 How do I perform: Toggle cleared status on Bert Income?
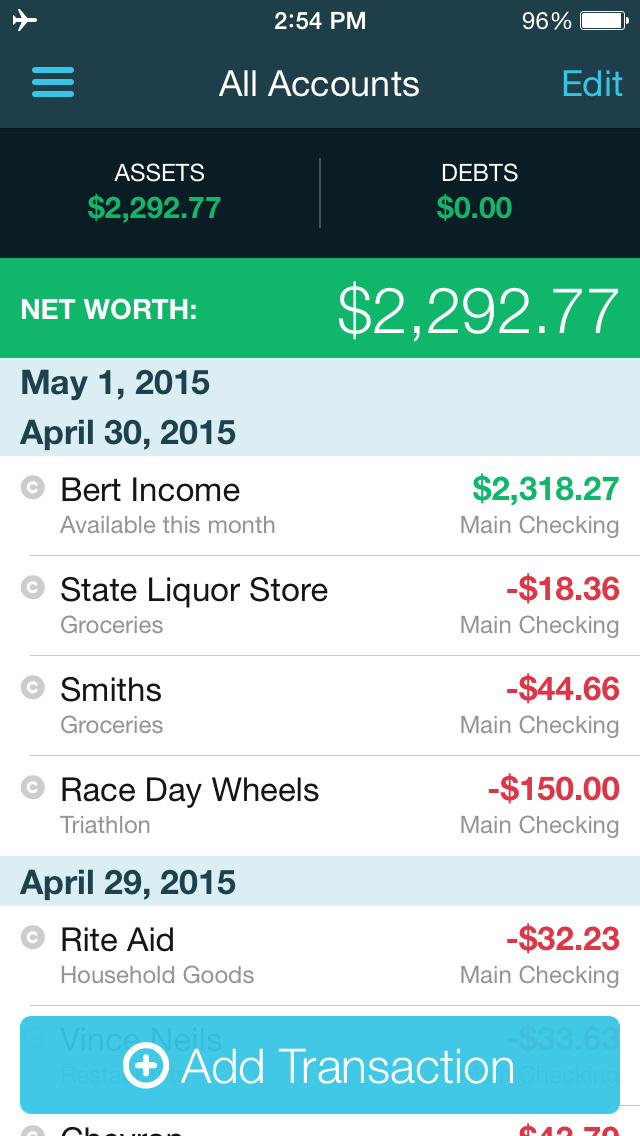[x=33, y=488]
